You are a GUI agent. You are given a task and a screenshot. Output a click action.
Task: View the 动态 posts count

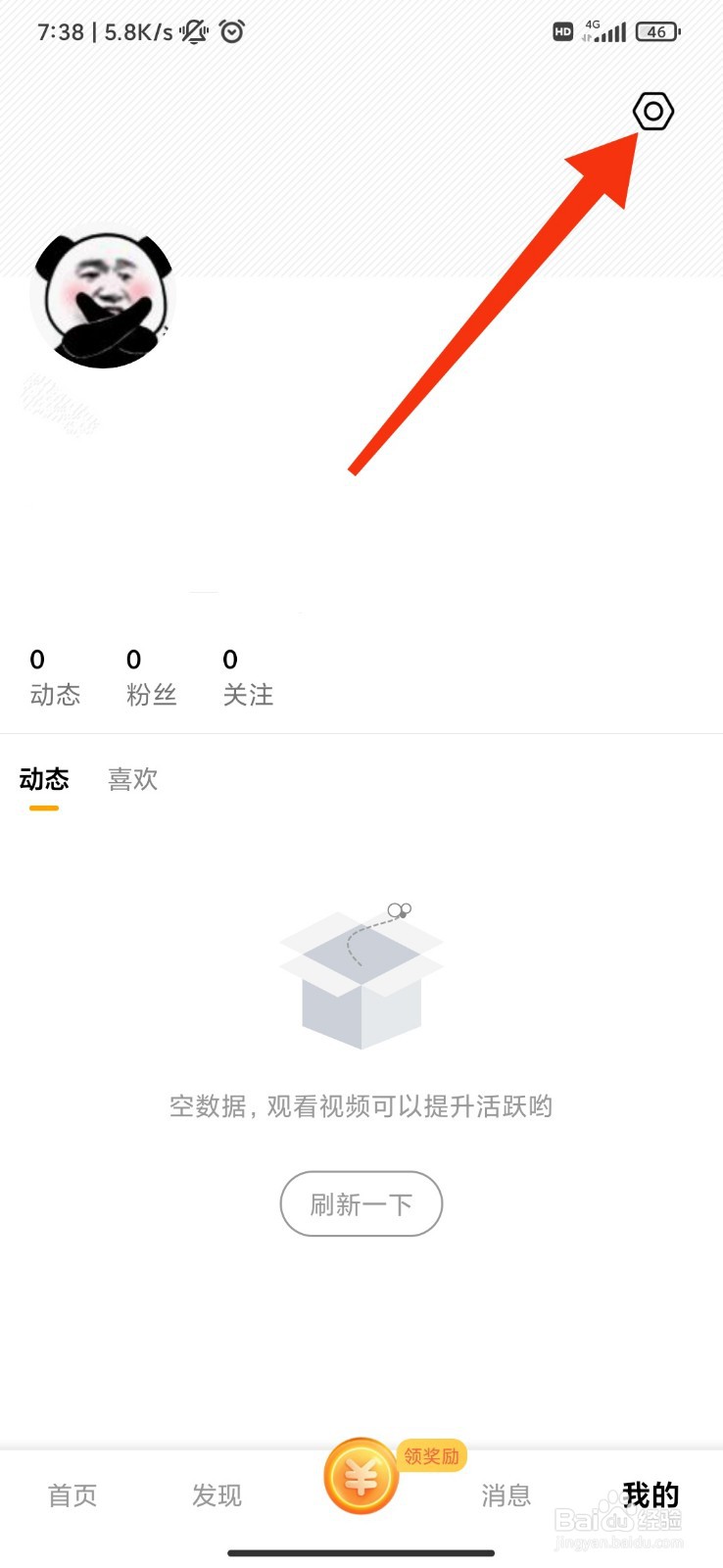point(55,676)
